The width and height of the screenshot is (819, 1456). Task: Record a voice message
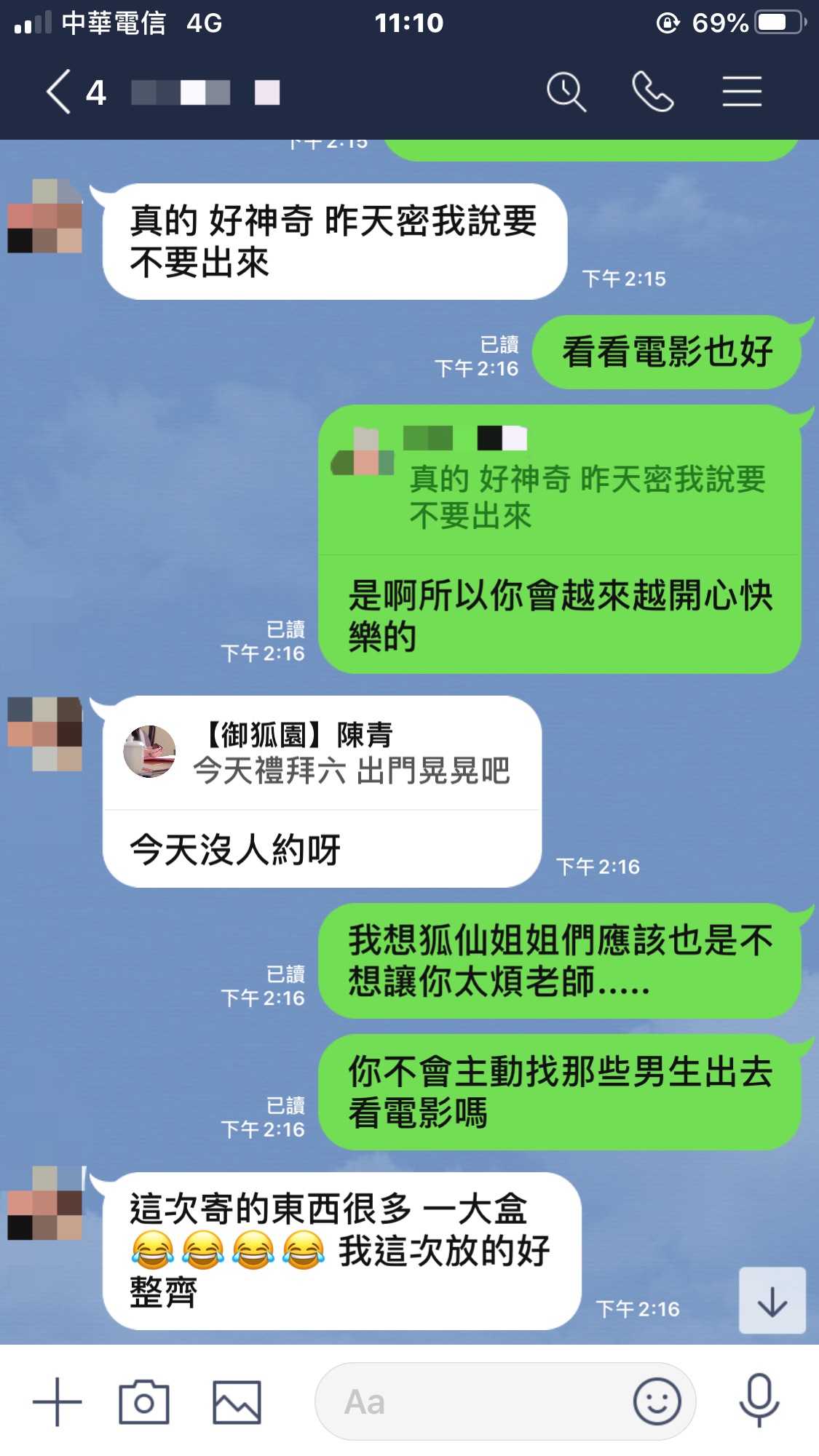[x=759, y=1401]
